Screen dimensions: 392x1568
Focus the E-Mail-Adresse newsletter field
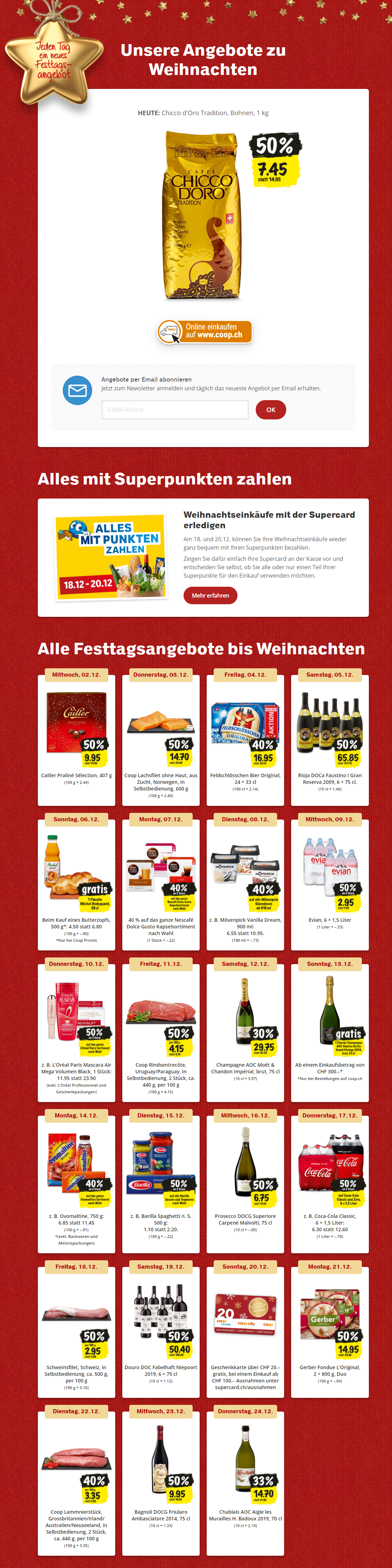click(x=175, y=410)
